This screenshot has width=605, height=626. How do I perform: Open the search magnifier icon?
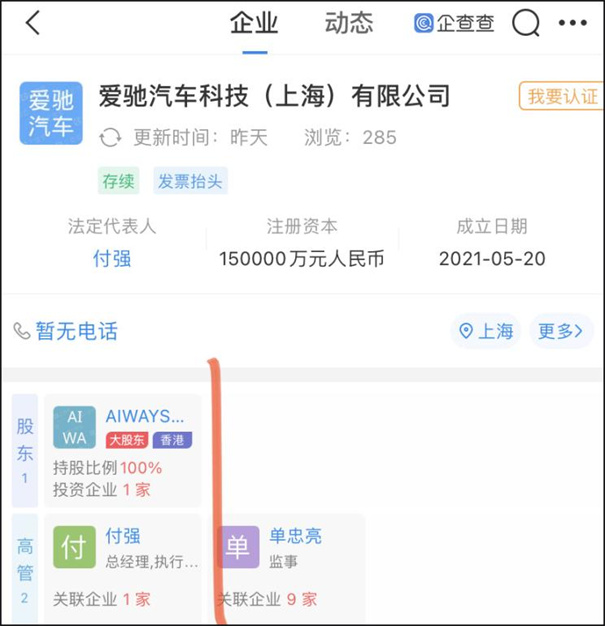(x=526, y=23)
